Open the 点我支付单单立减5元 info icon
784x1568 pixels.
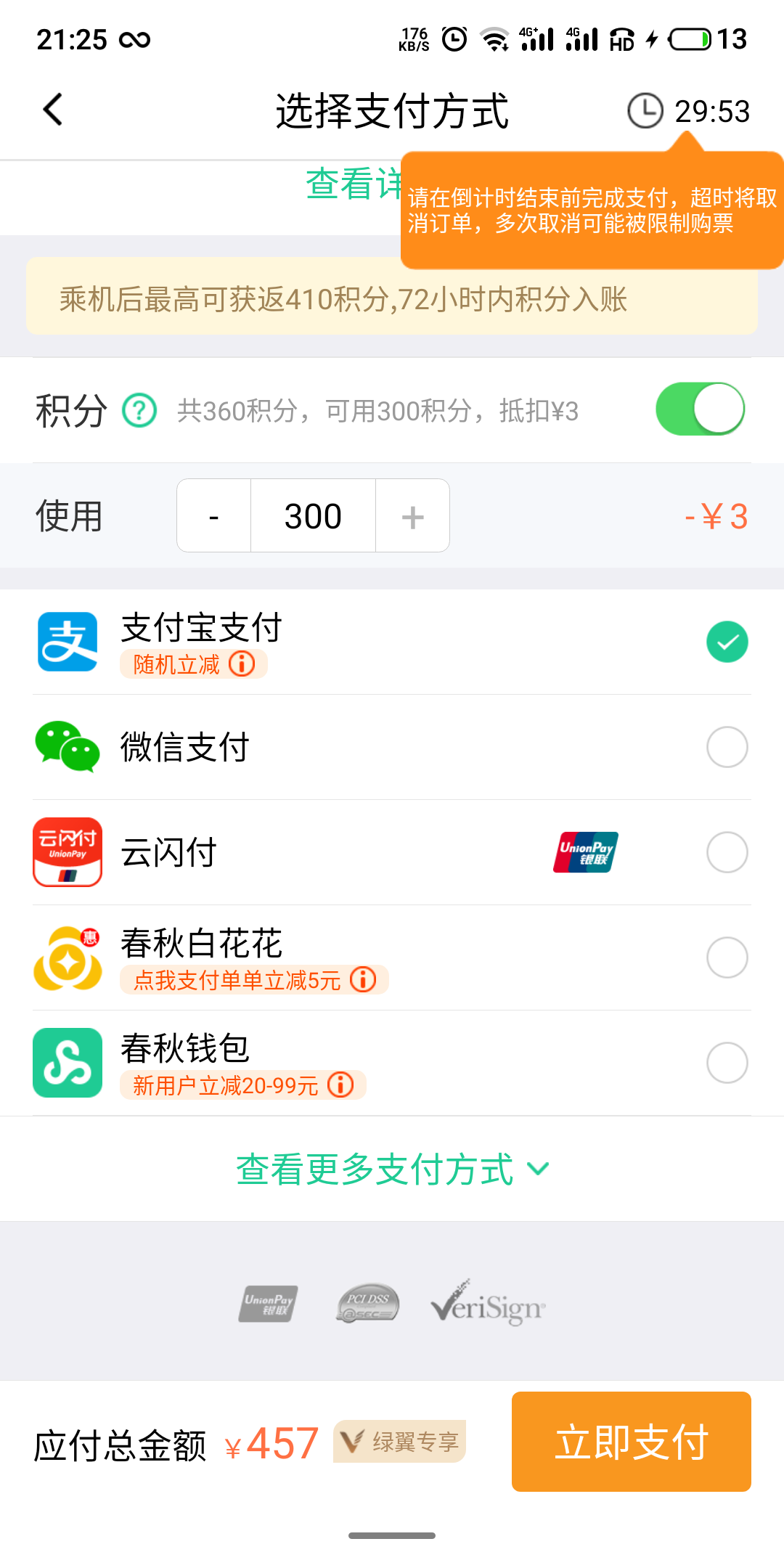click(x=363, y=980)
